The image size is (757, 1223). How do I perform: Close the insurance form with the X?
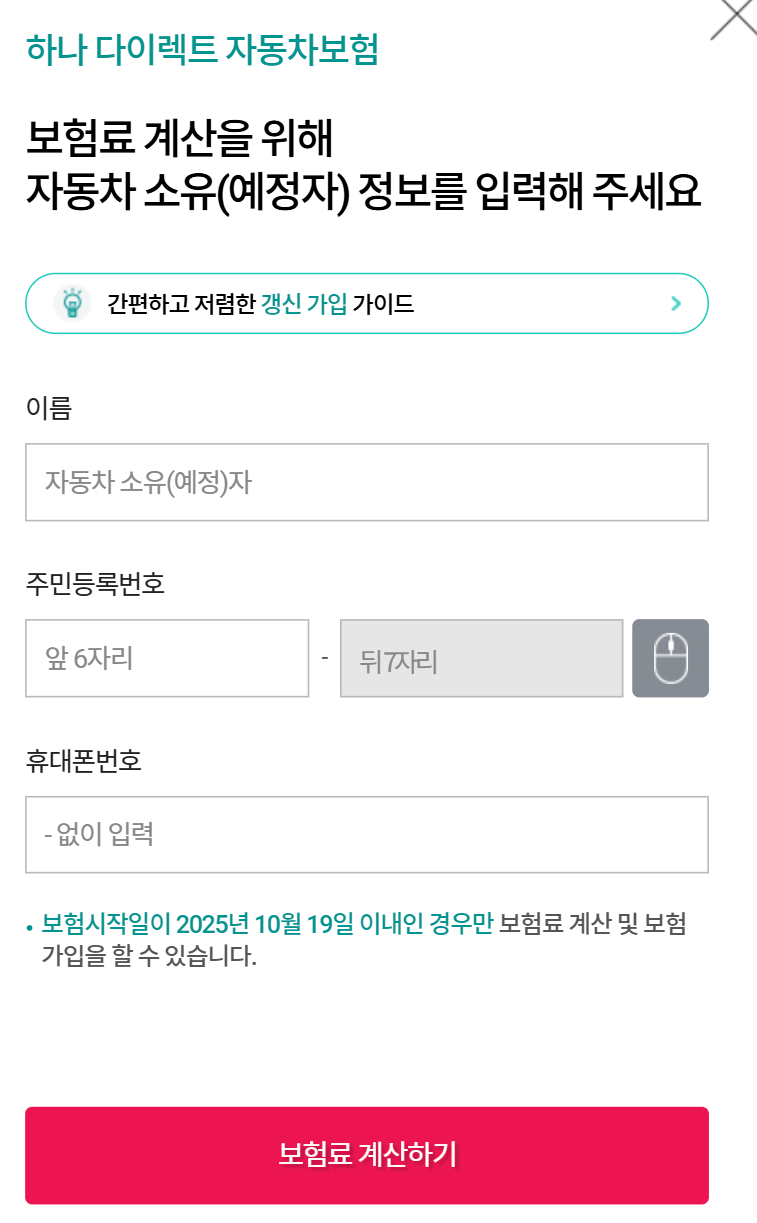tap(733, 19)
